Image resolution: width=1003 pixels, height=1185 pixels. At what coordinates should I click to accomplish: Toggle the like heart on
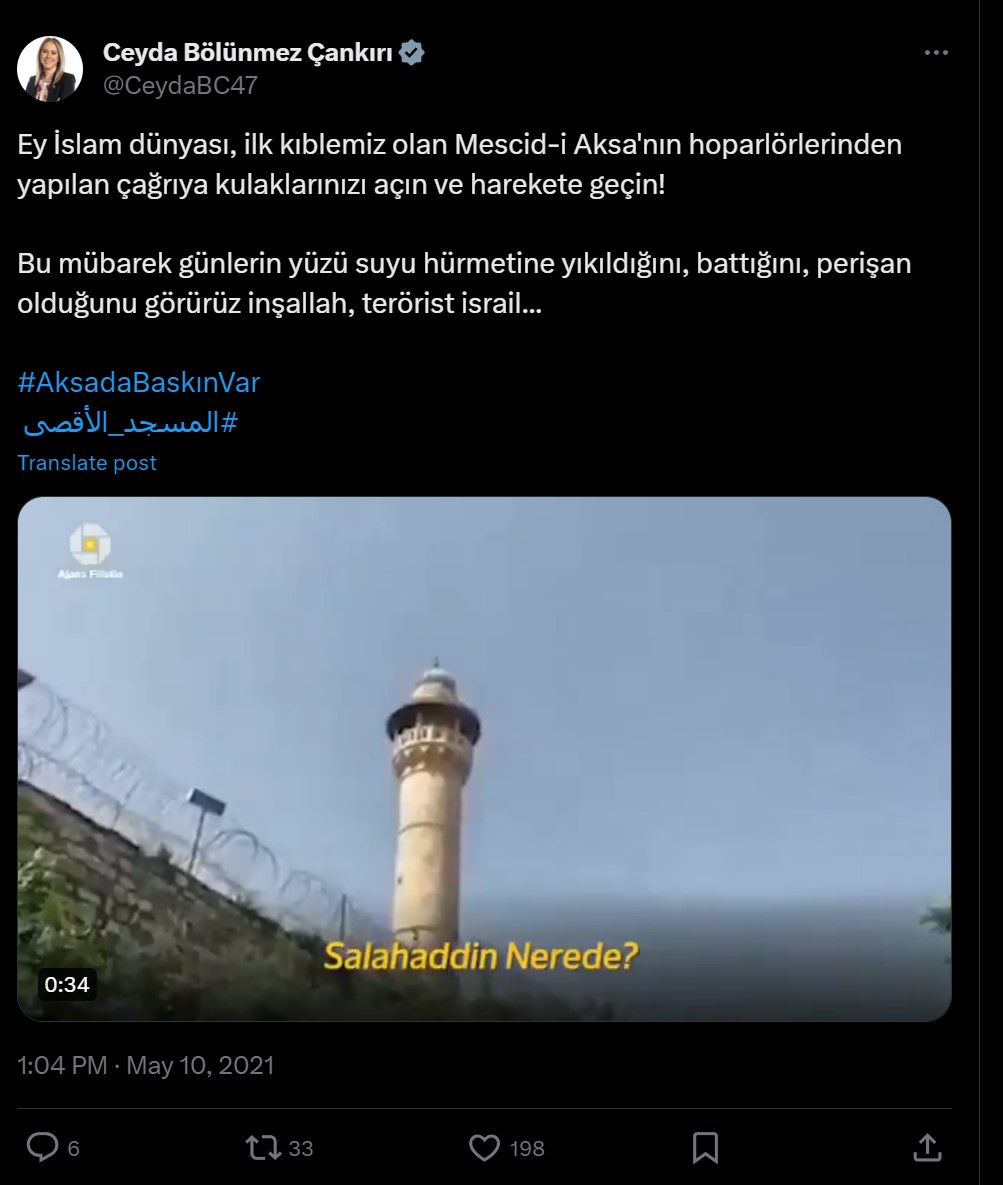point(487,1148)
